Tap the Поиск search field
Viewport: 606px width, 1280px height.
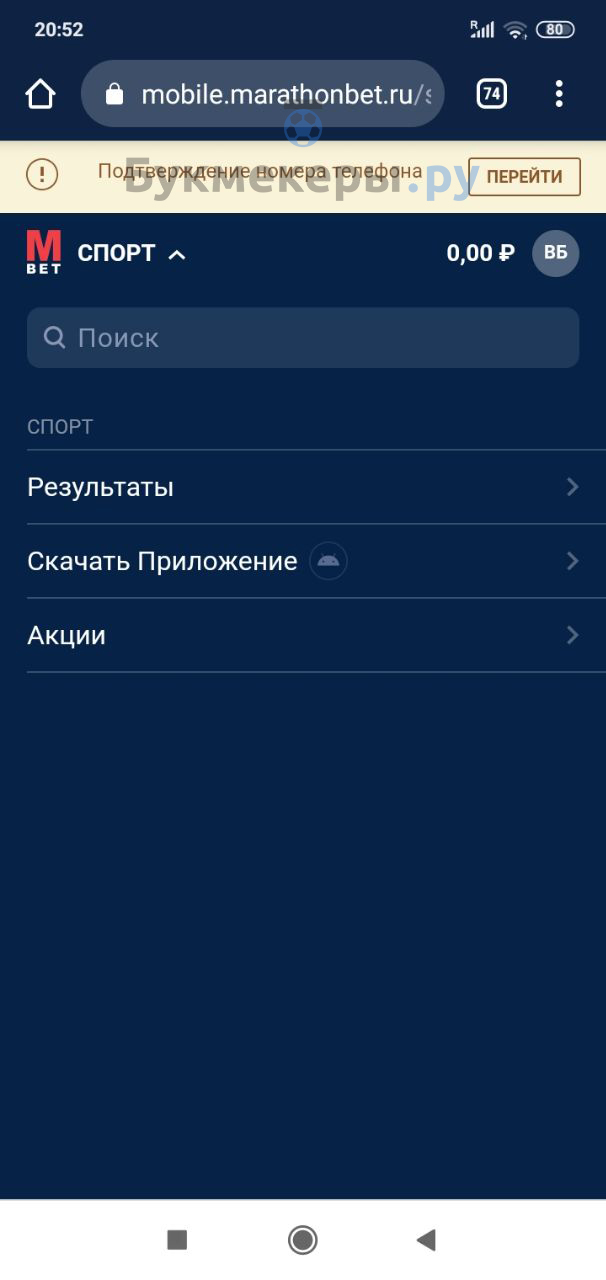tap(303, 338)
